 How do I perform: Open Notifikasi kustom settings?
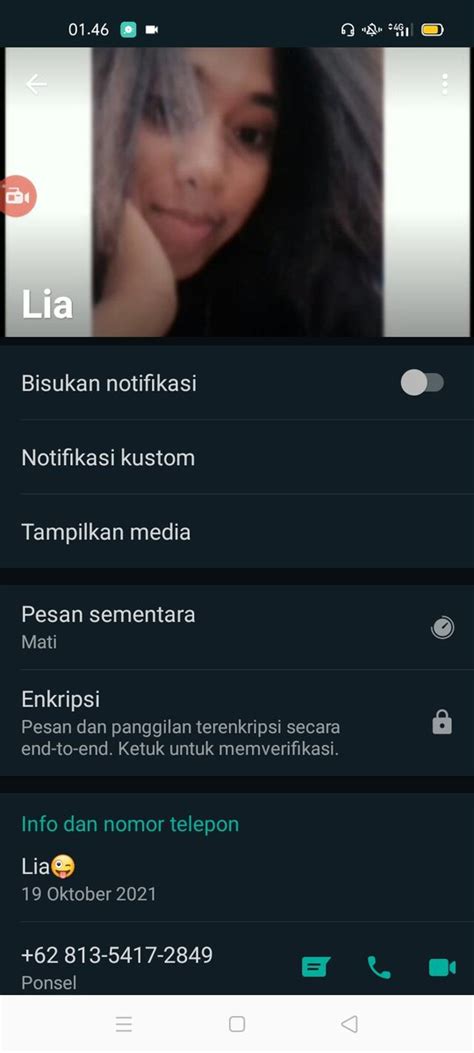[237, 458]
